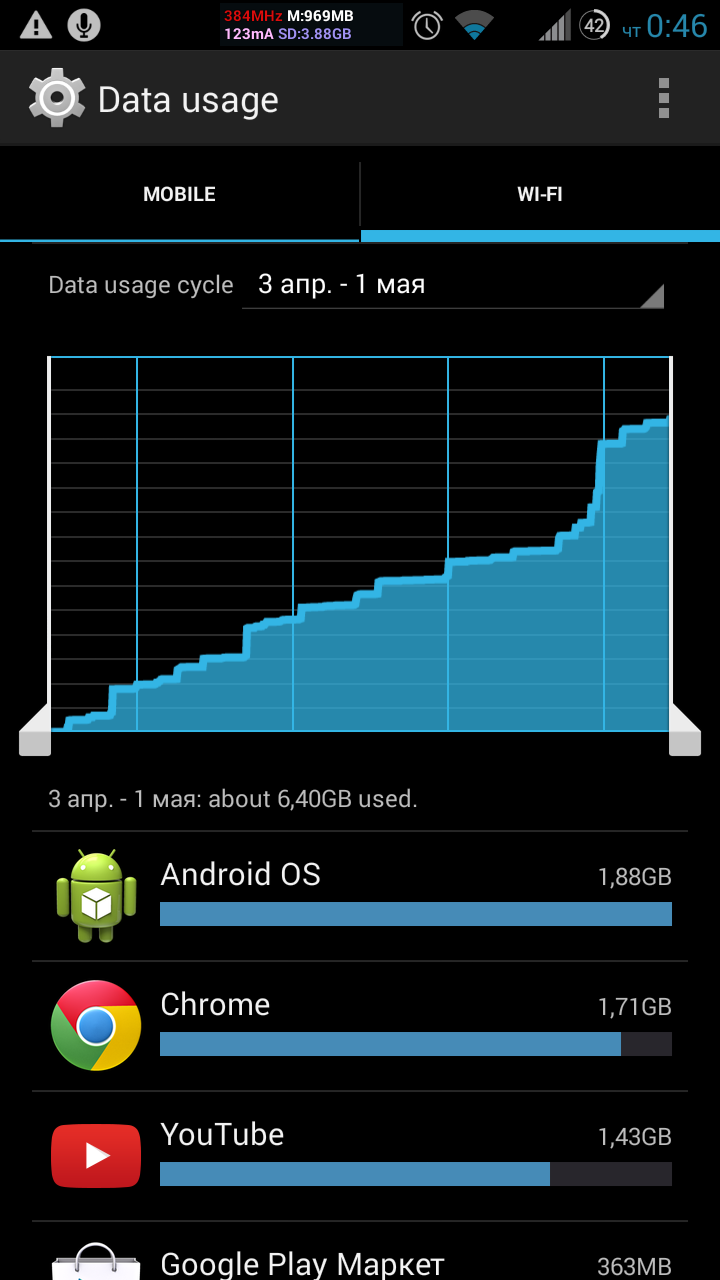Open YouTube data usage details

360,1156
